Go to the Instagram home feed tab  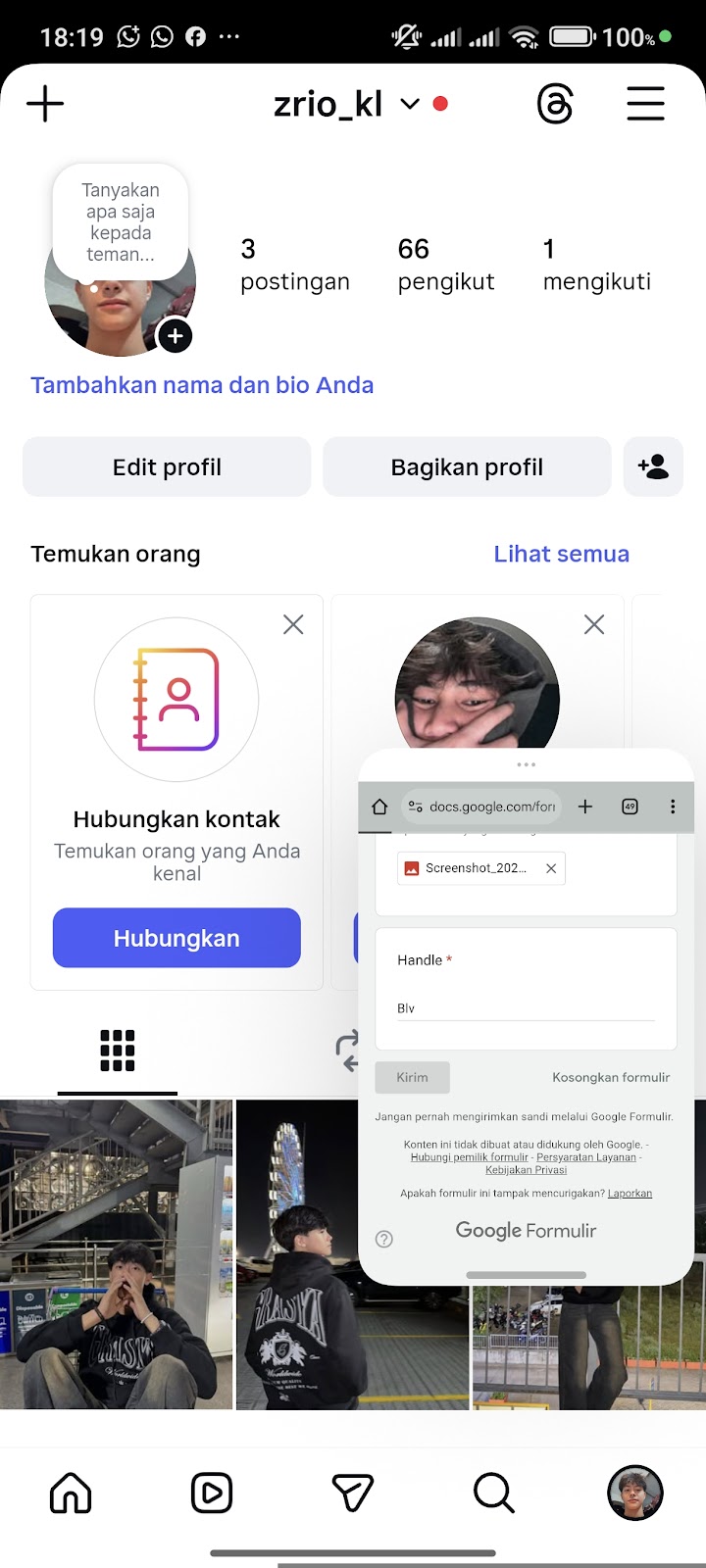(x=71, y=1494)
